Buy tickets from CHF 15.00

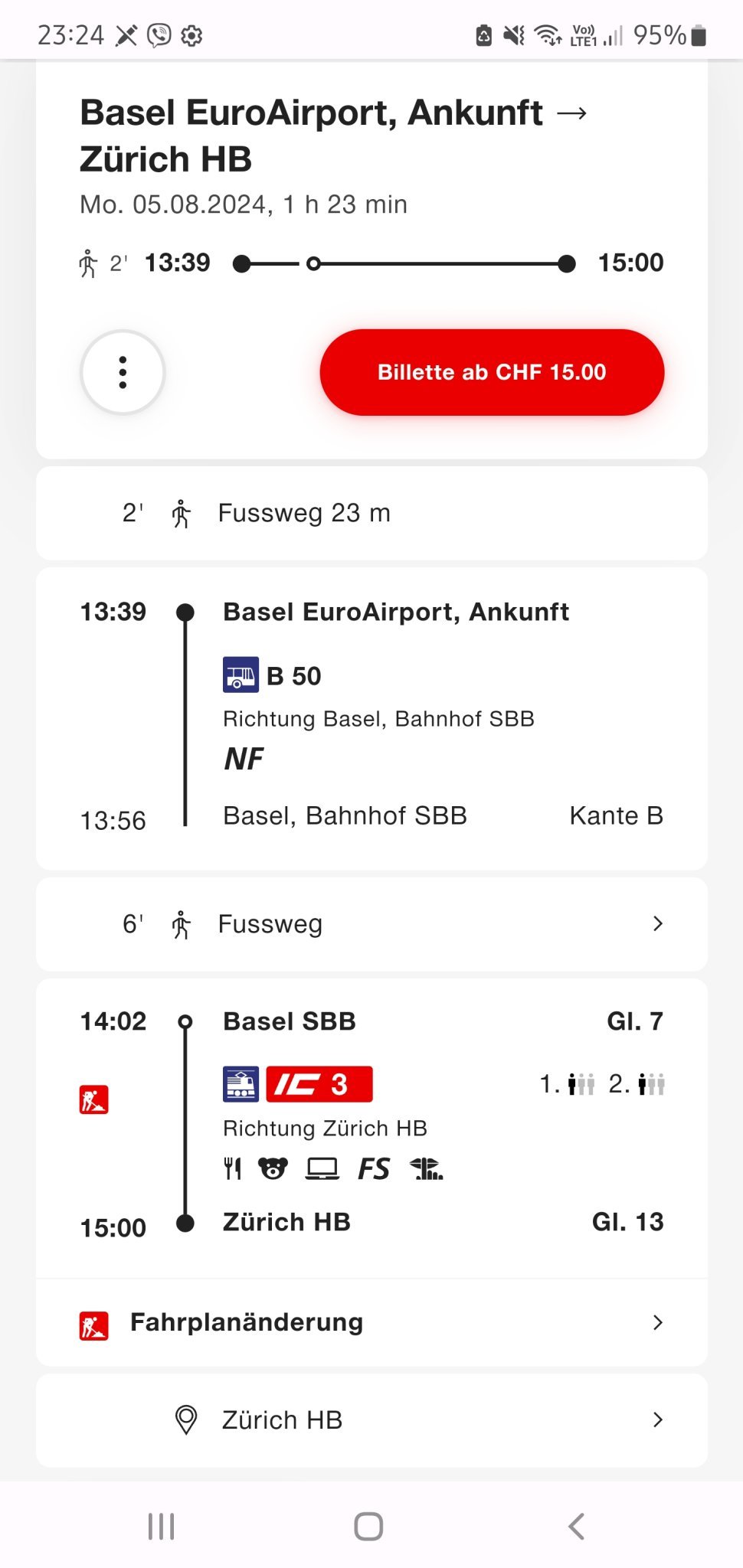tap(492, 373)
